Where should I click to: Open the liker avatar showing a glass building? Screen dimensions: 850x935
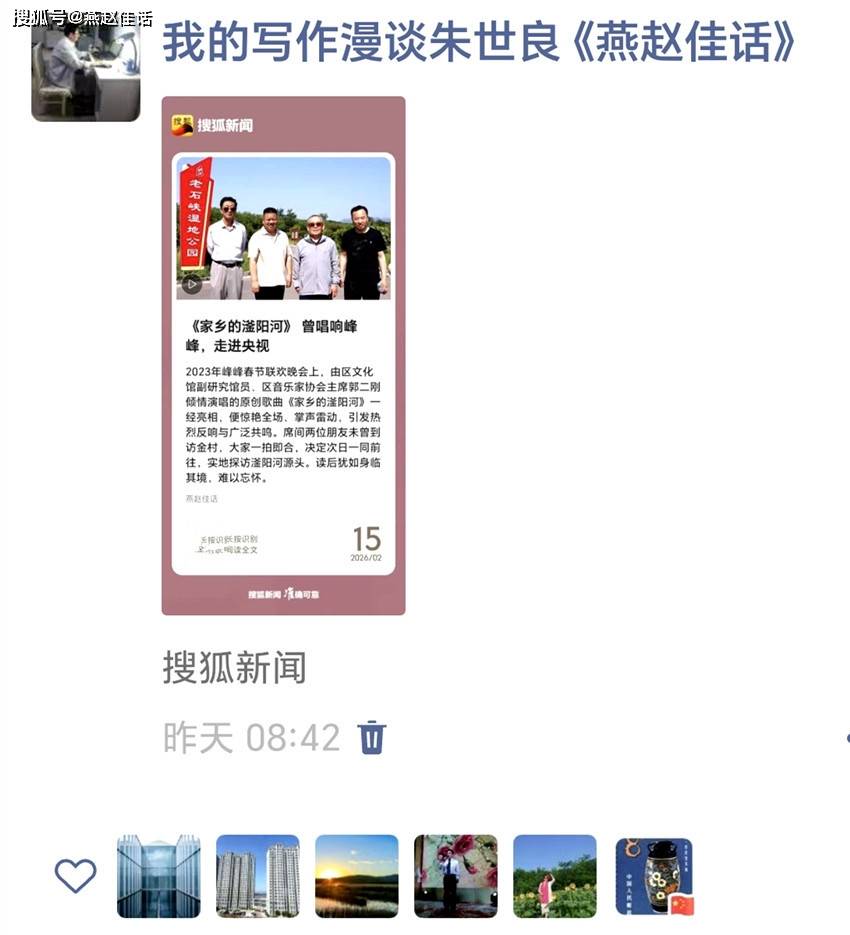click(158, 876)
